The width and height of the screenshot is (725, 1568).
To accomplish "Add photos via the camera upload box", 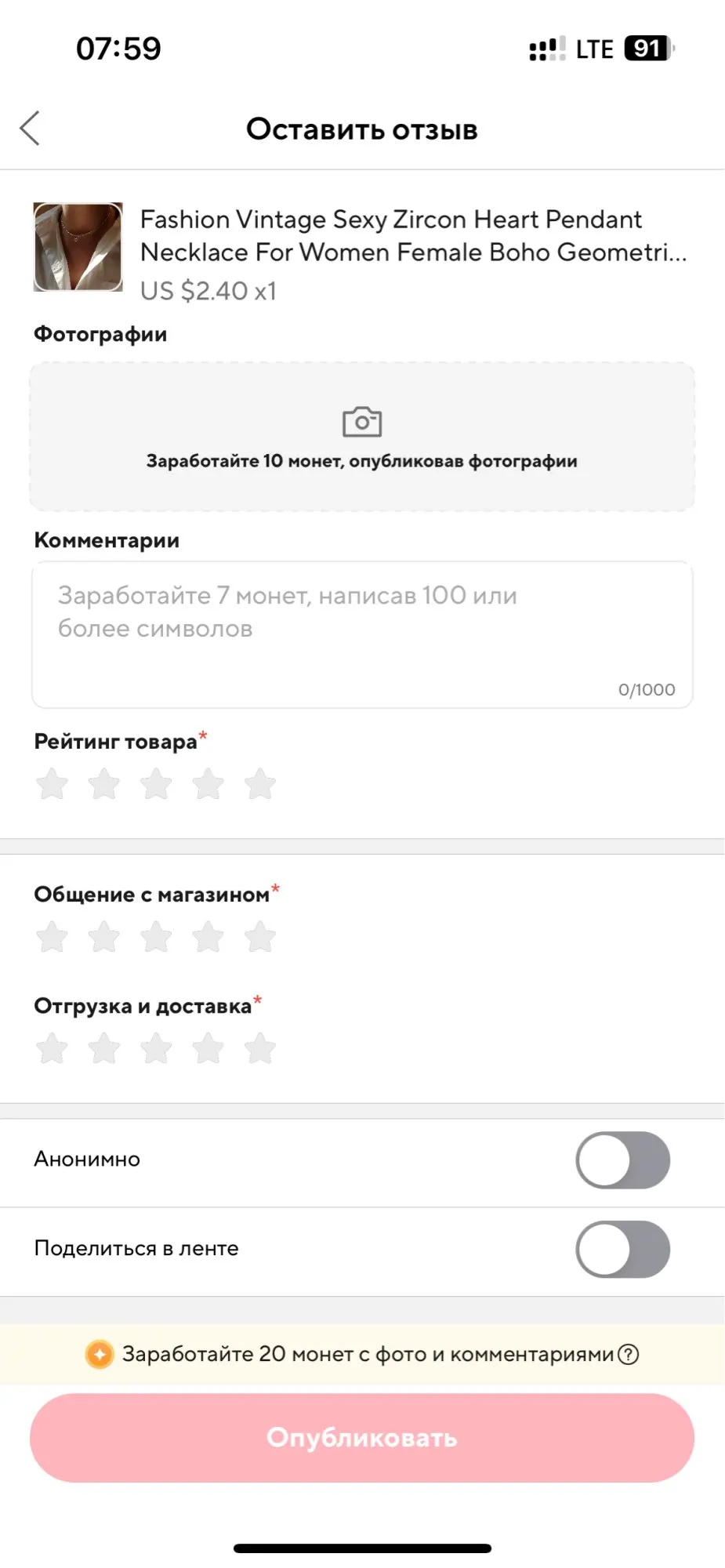I will click(362, 437).
